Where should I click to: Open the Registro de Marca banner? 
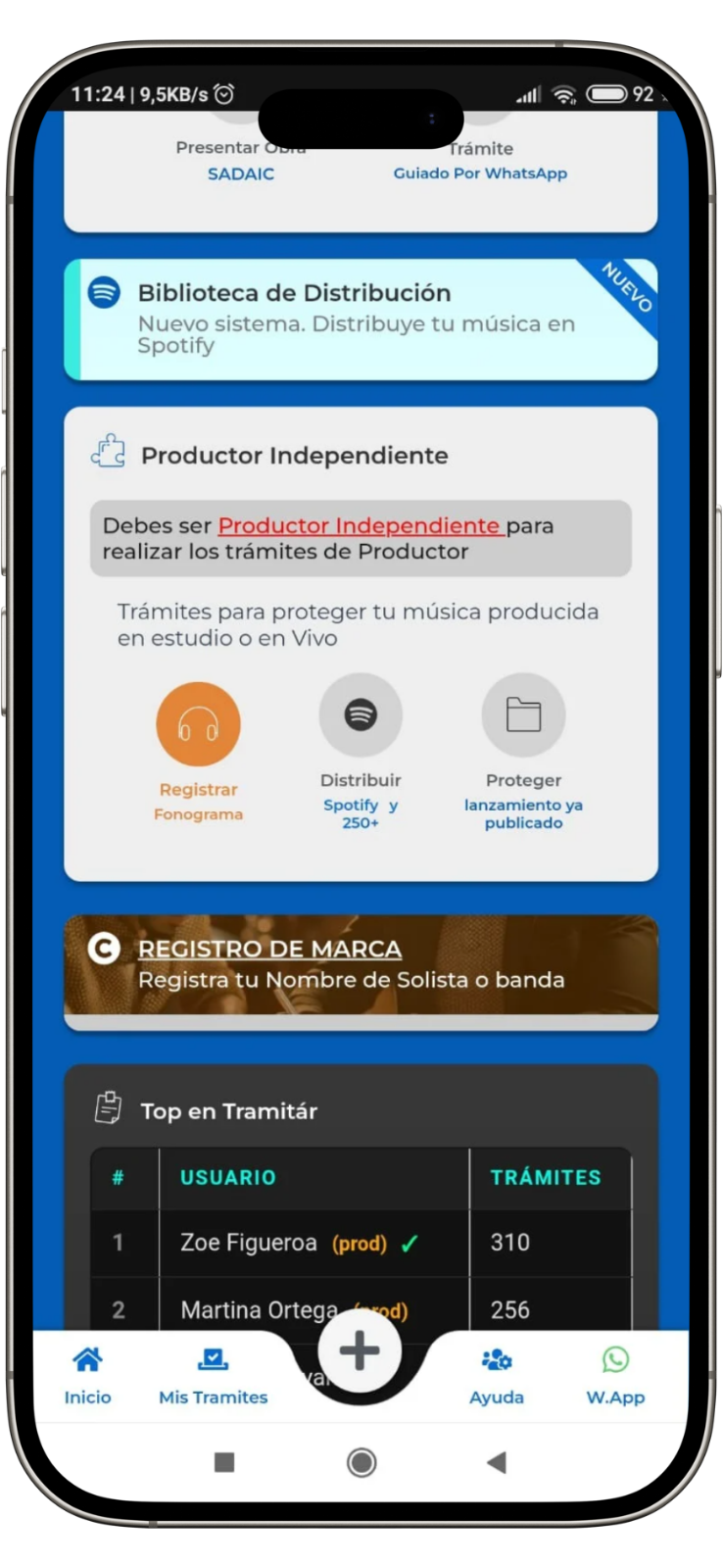point(361,964)
